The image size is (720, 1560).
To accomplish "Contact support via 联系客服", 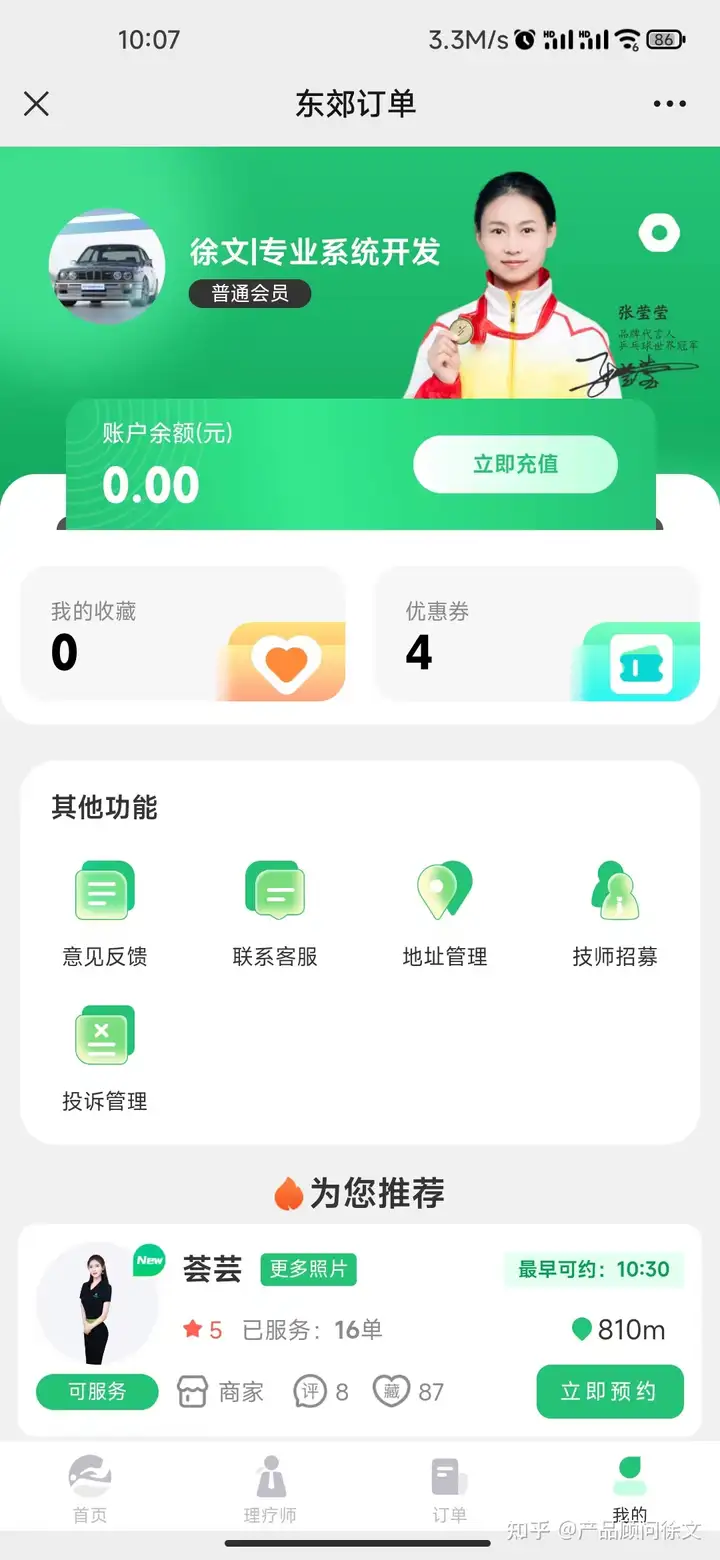I will (275, 914).
